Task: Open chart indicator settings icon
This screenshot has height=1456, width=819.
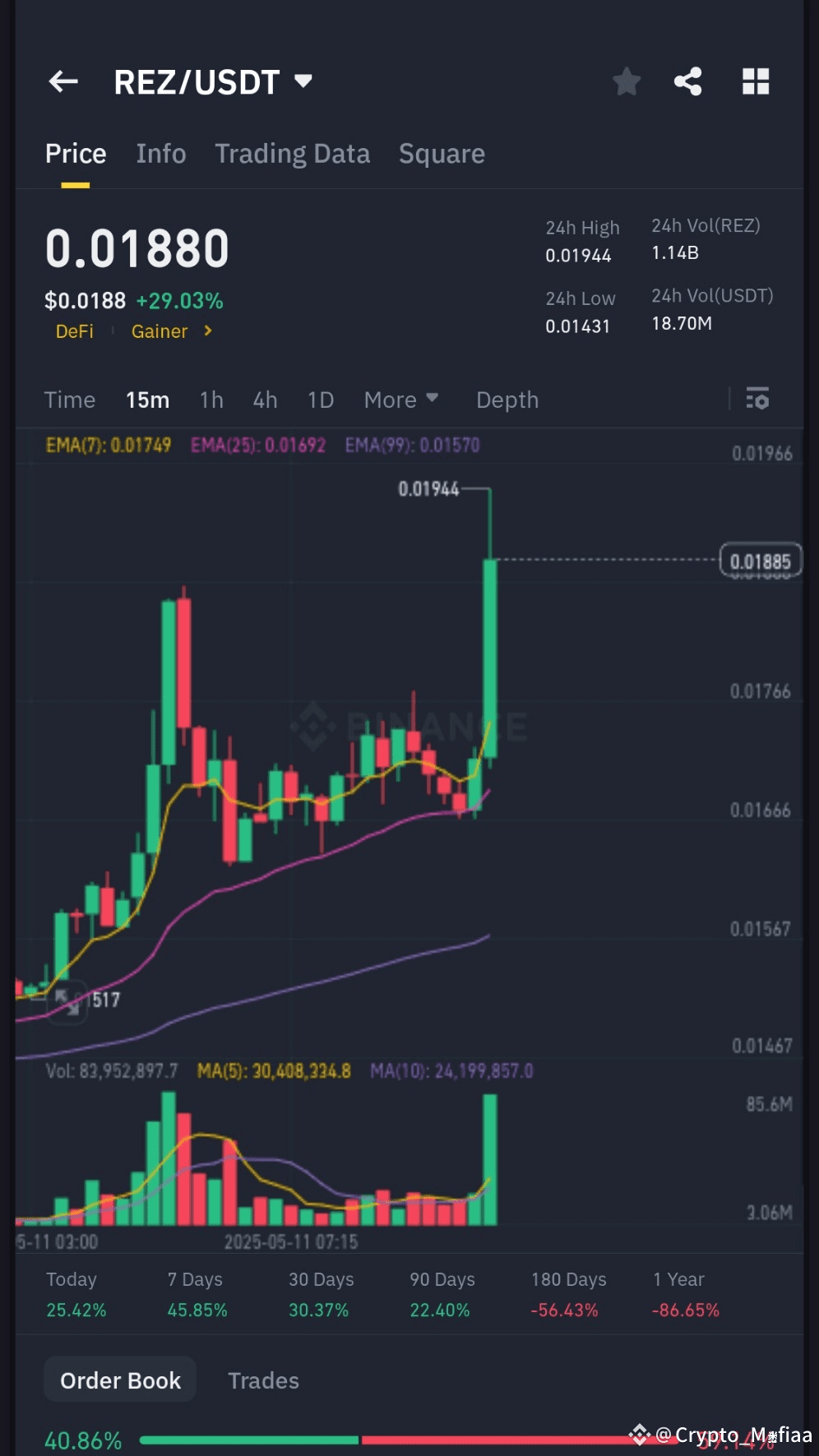Action: 757,400
